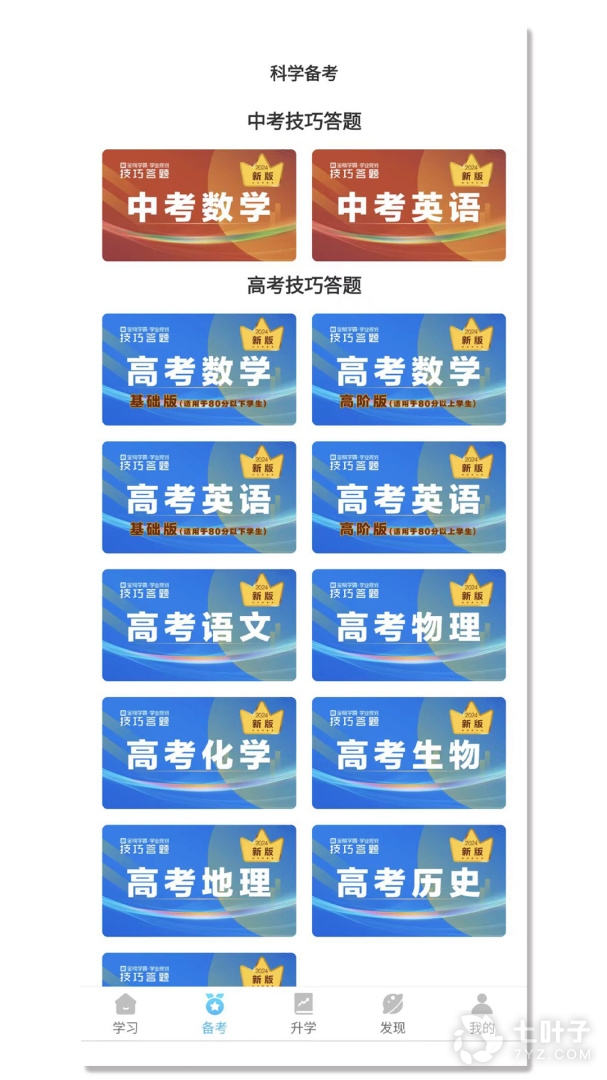Viewport: 607px width, 1080px height.
Task: Select 高考数学 高阶版 card
Action: 408,370
